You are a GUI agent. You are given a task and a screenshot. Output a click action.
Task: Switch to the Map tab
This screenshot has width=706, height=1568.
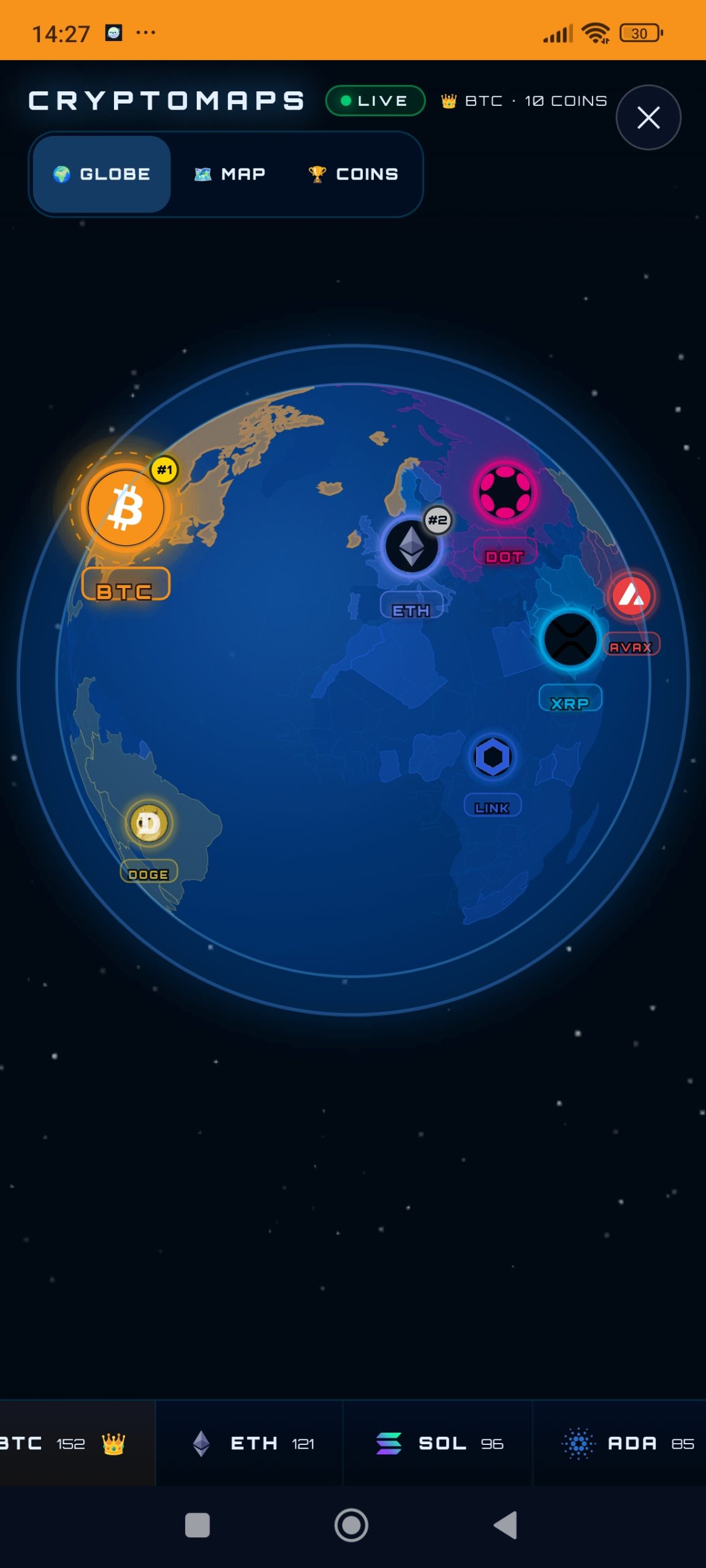pos(230,175)
